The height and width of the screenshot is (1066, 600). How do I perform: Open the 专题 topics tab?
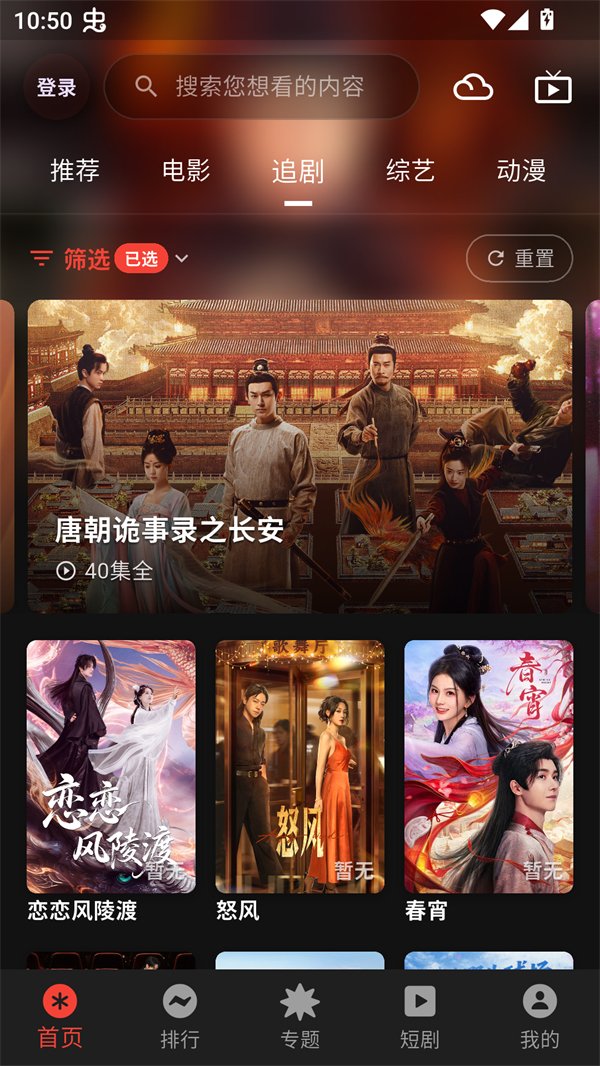point(300,1017)
